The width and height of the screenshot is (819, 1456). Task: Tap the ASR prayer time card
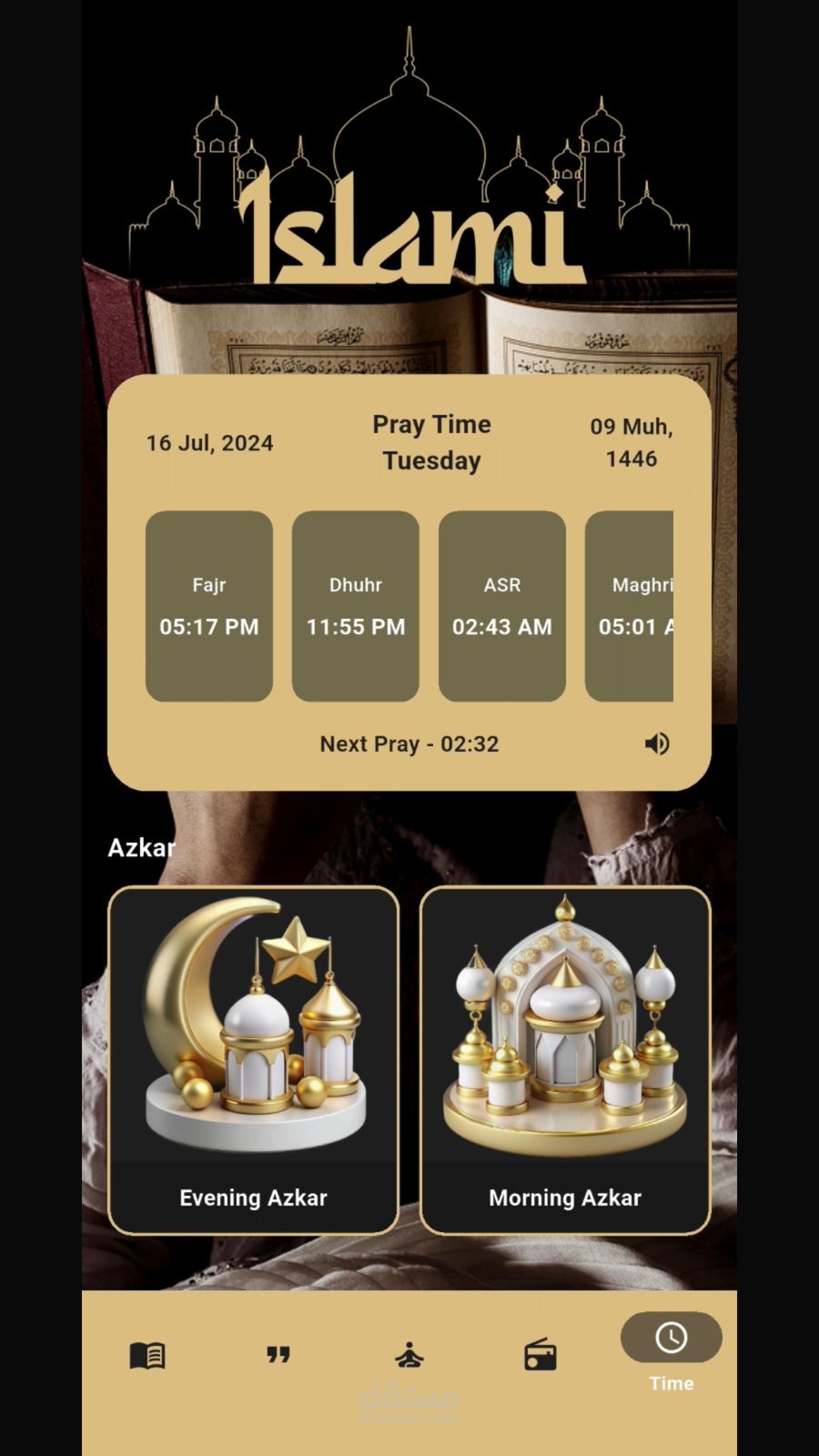click(502, 606)
